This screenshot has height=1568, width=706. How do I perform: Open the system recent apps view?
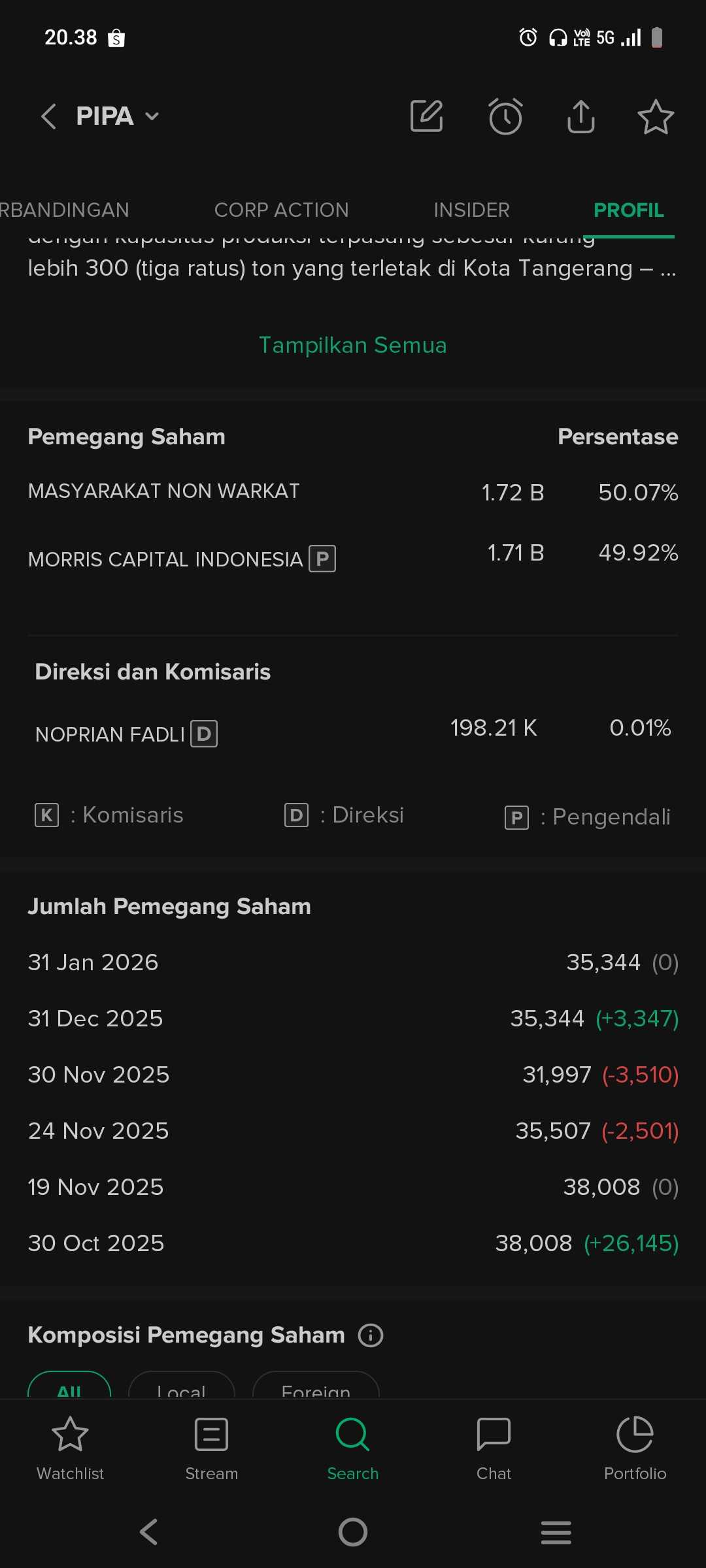556,1532
